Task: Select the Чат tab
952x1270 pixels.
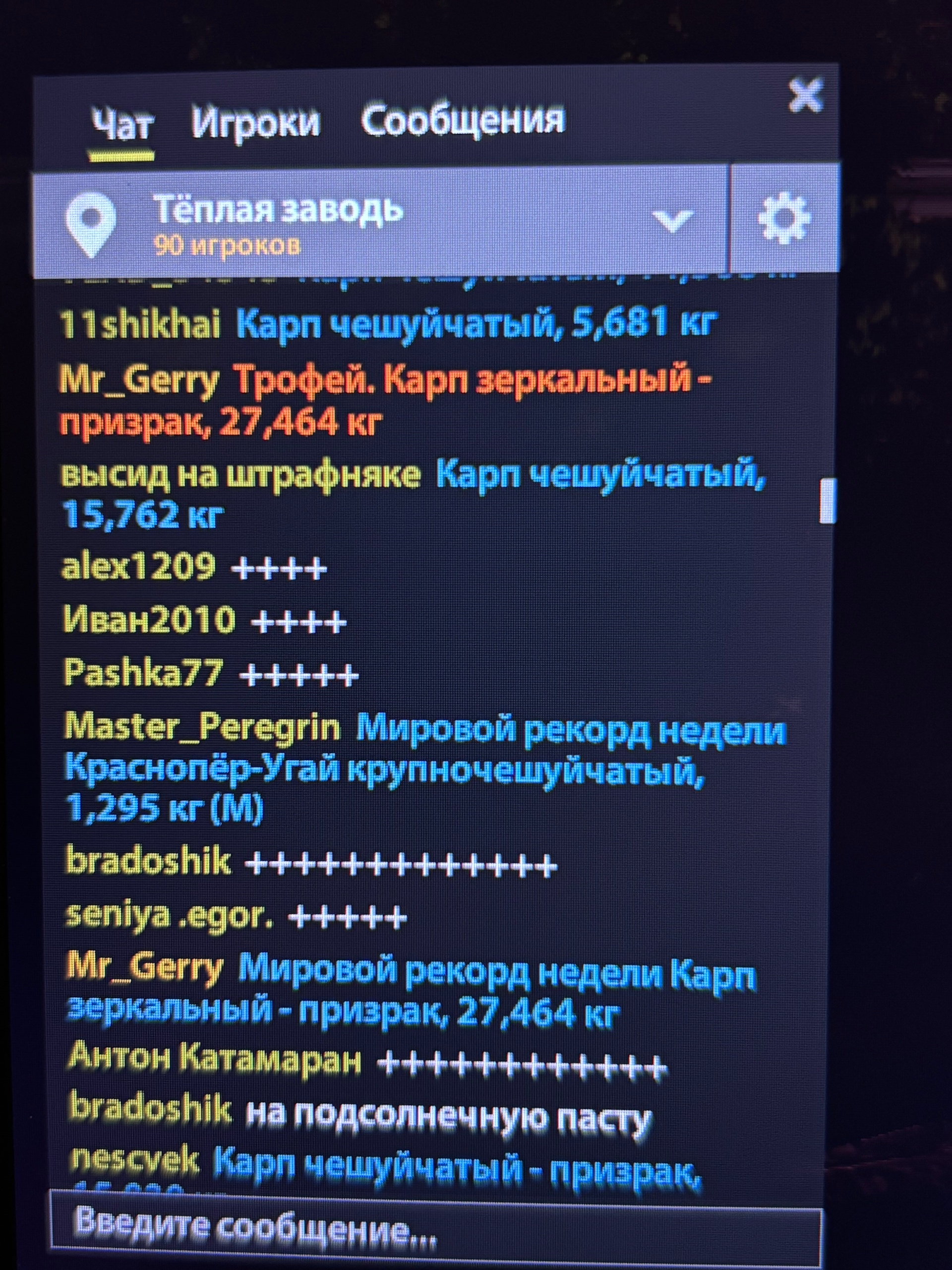Action: 122,124
